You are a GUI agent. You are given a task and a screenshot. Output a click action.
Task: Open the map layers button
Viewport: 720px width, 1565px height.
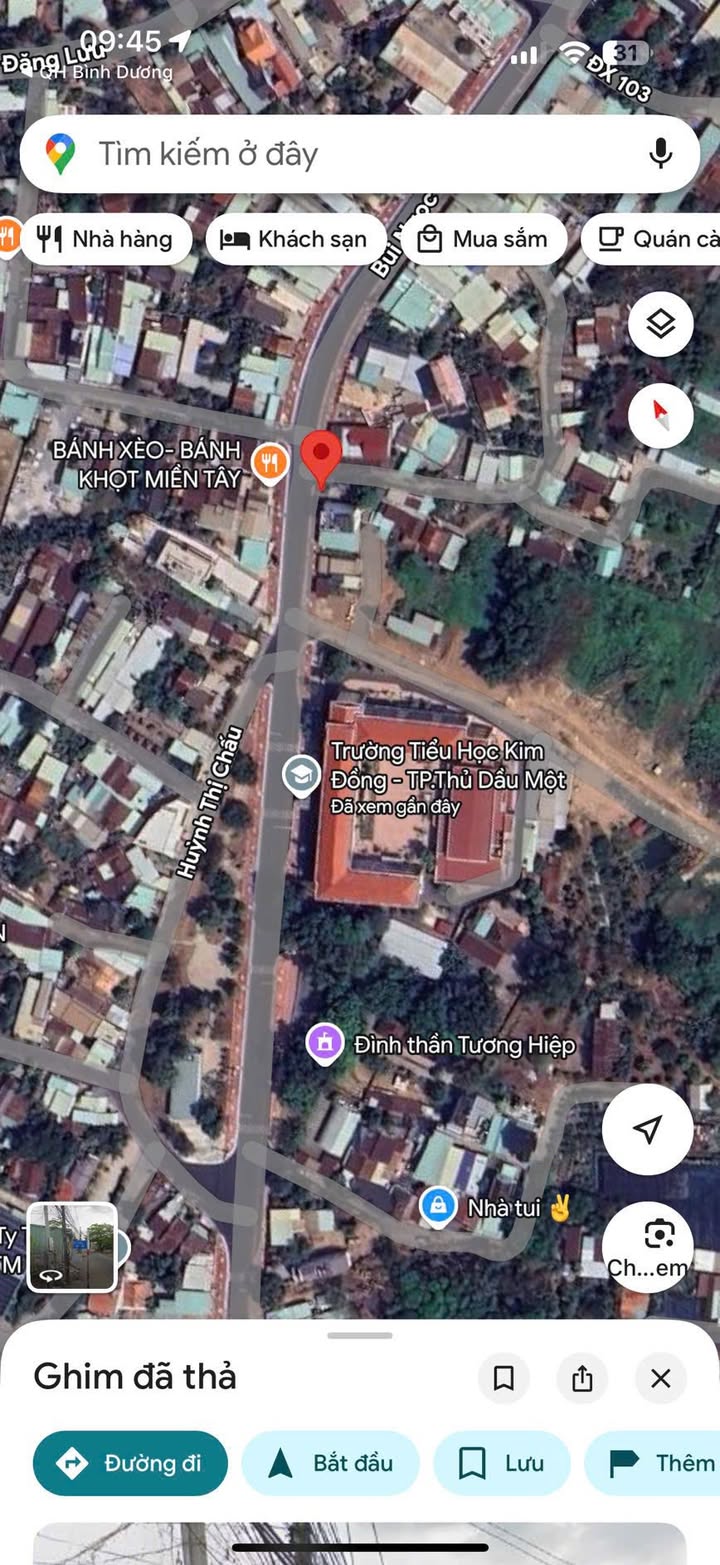click(x=661, y=324)
